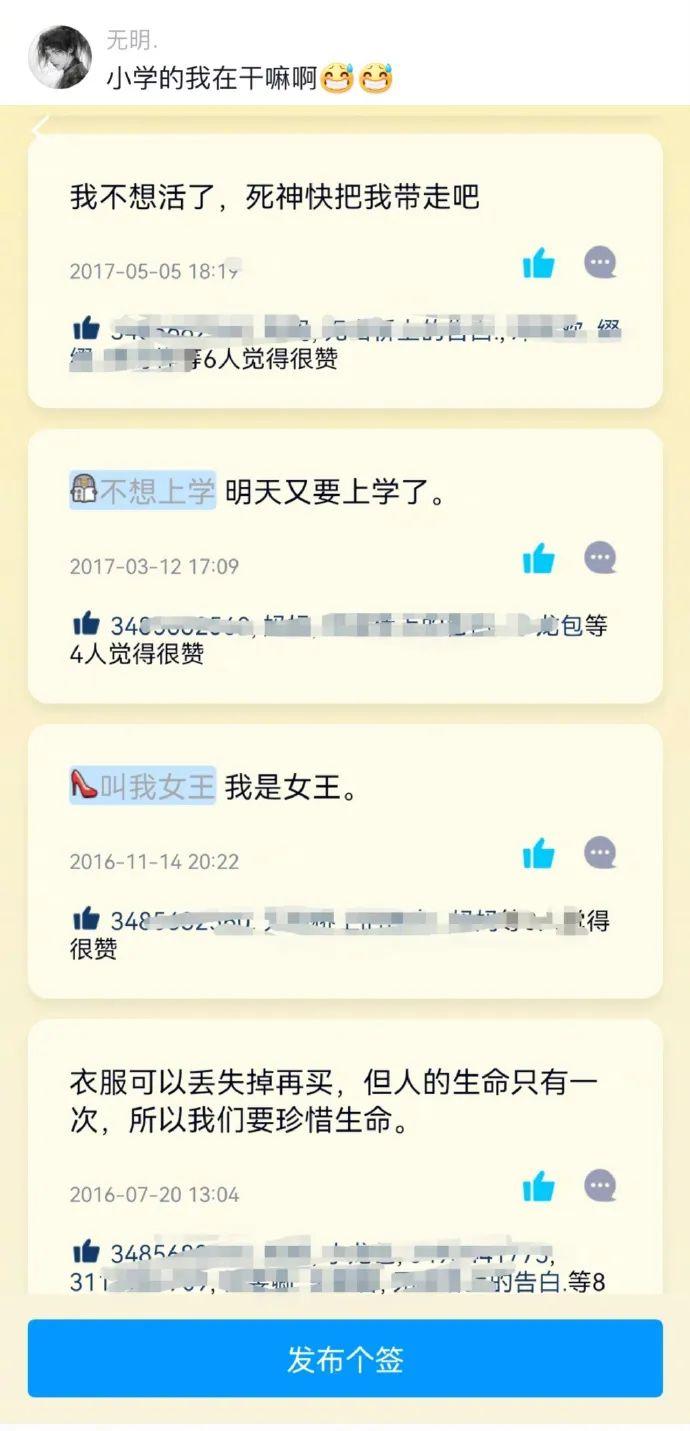Comment on the 衣服可以丢失掉再买 signature post

click(x=600, y=1186)
